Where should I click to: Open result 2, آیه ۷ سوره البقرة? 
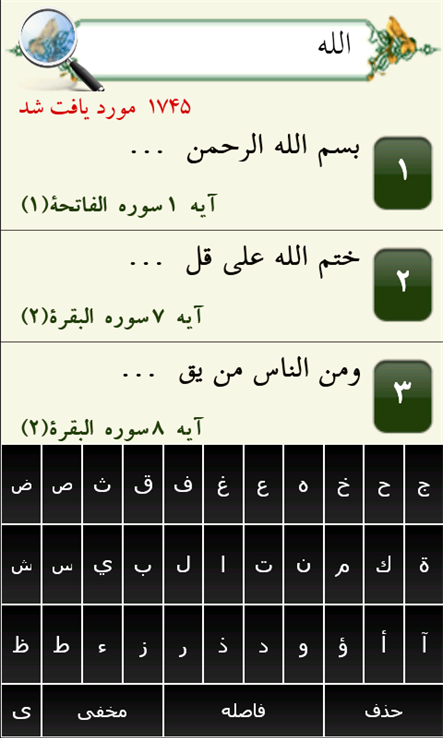(221, 286)
